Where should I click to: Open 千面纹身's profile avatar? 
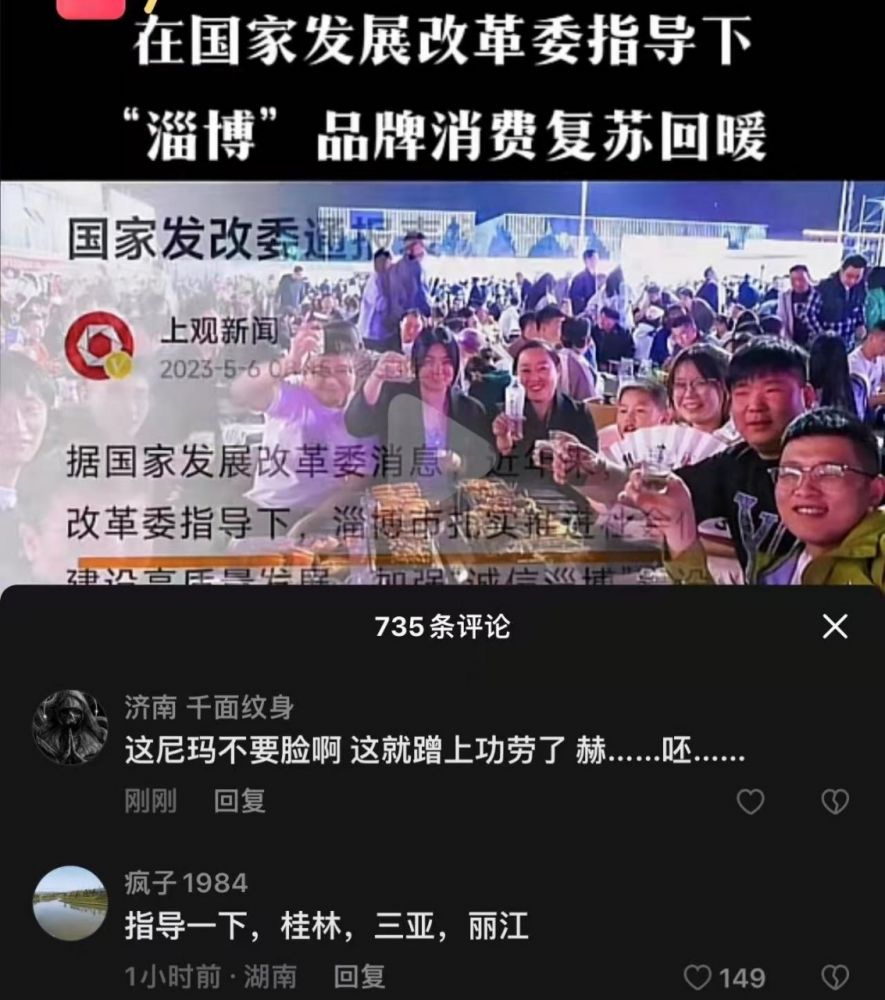tap(70, 727)
